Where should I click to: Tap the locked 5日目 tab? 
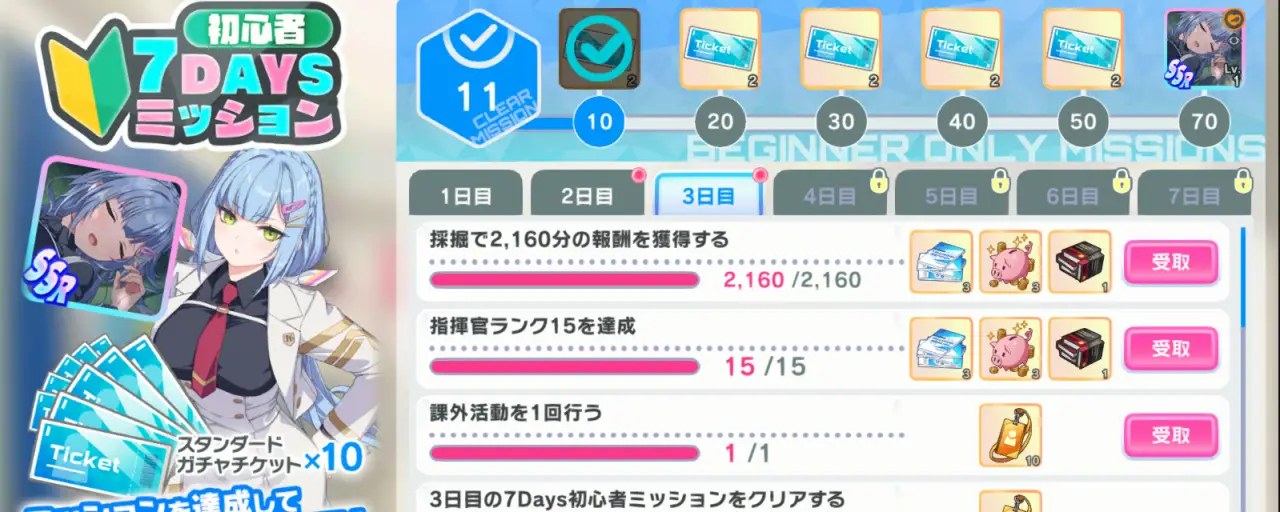950,194
